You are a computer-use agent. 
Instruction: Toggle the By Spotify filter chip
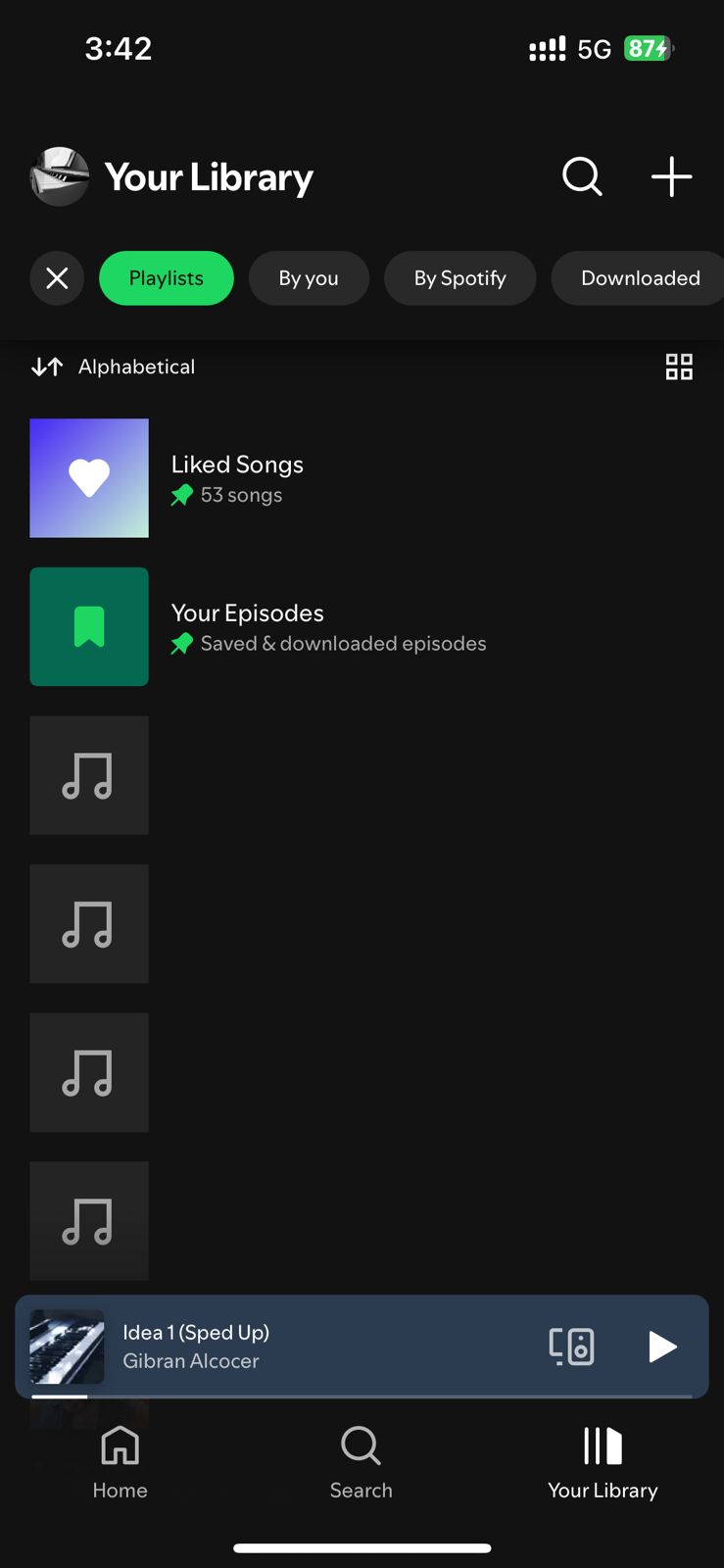[460, 278]
